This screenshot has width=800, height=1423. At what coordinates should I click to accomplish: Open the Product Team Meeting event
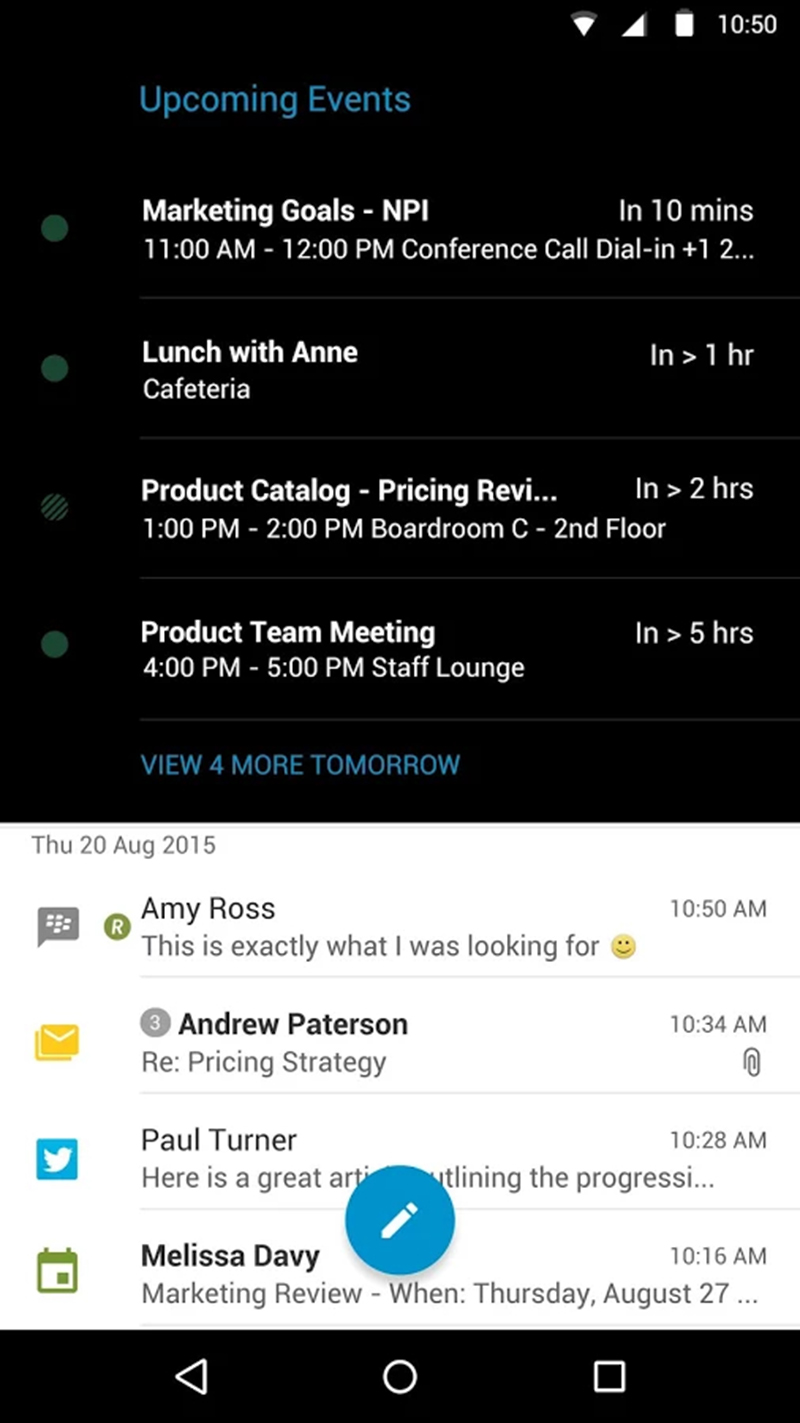coord(445,649)
